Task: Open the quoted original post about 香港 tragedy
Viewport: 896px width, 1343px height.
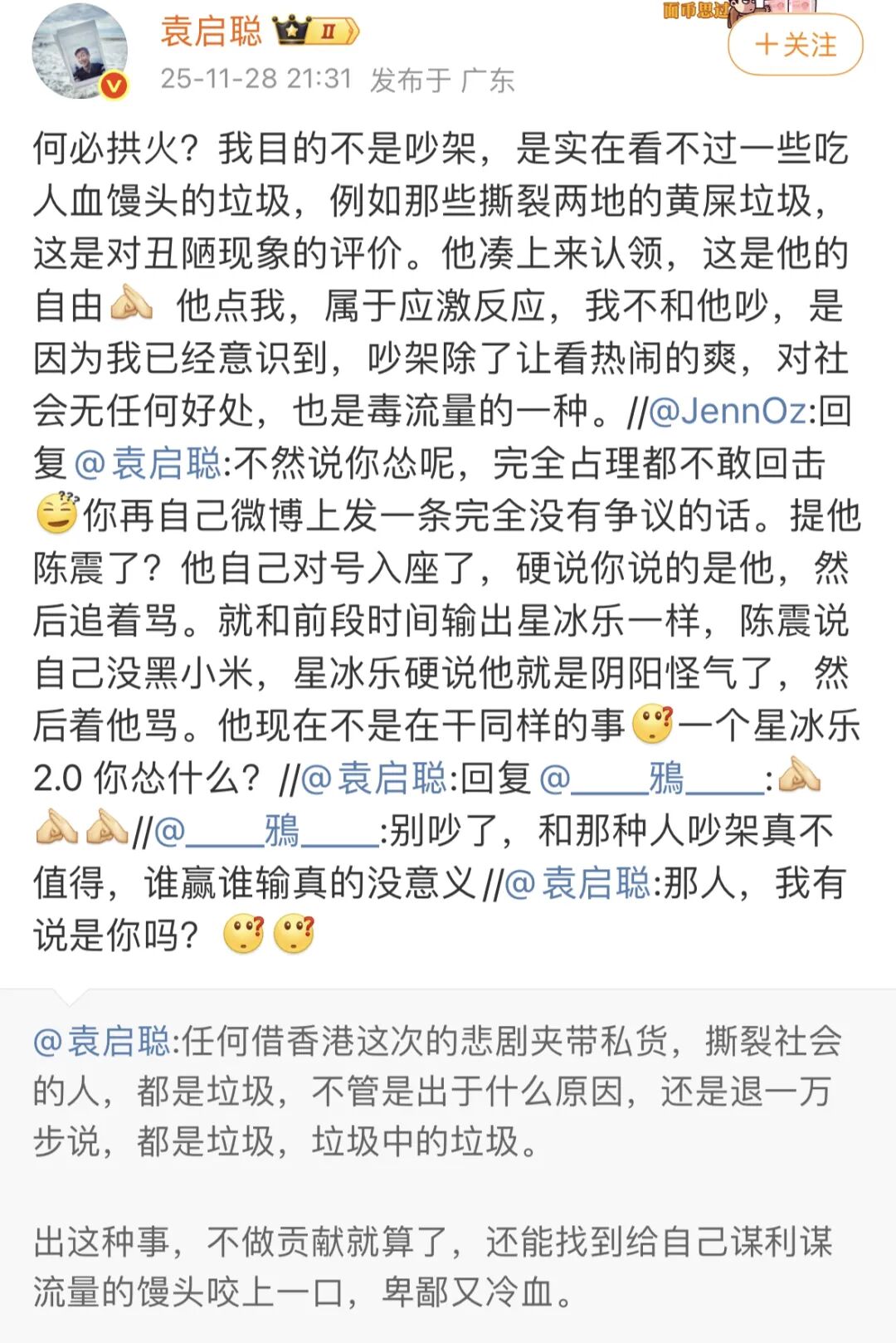Action: (448, 1162)
